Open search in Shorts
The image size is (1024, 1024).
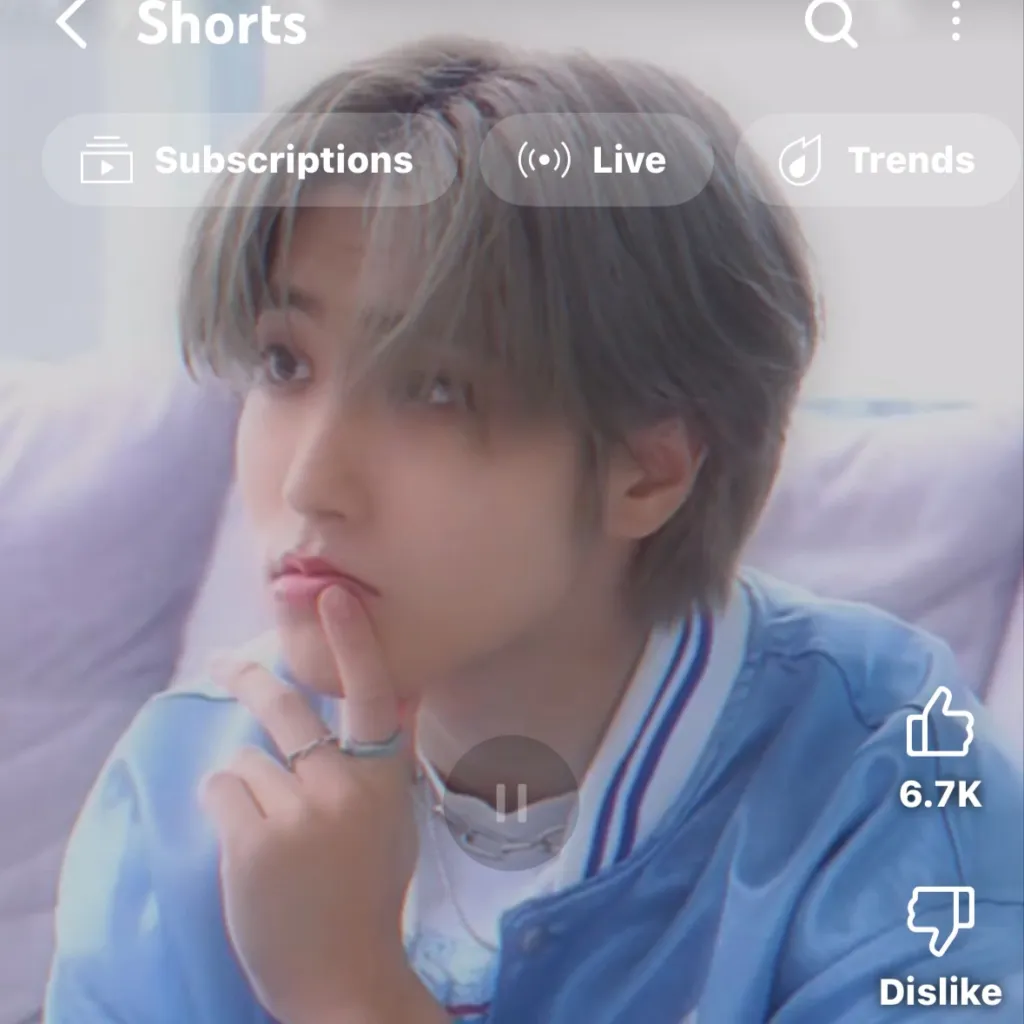click(x=831, y=23)
